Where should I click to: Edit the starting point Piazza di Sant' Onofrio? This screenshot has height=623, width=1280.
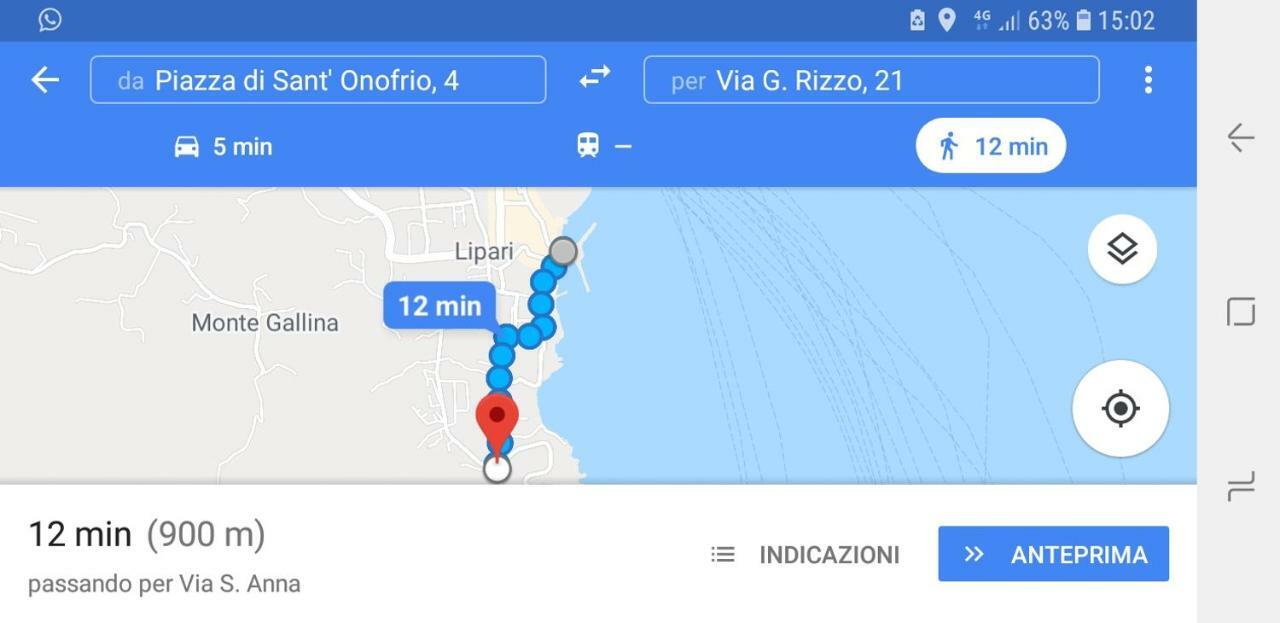[x=318, y=80]
